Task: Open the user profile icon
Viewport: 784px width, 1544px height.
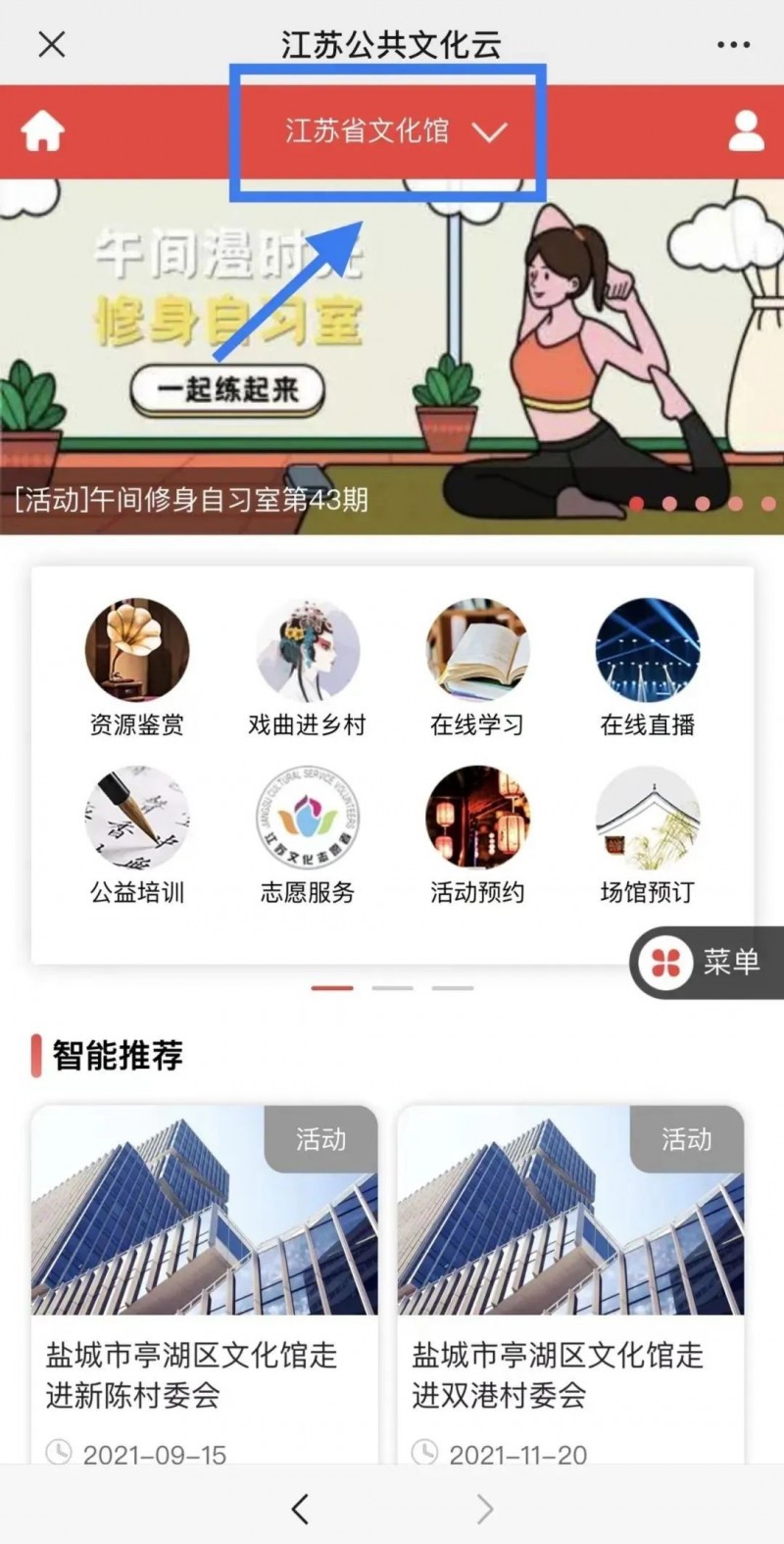Action: coord(746,131)
